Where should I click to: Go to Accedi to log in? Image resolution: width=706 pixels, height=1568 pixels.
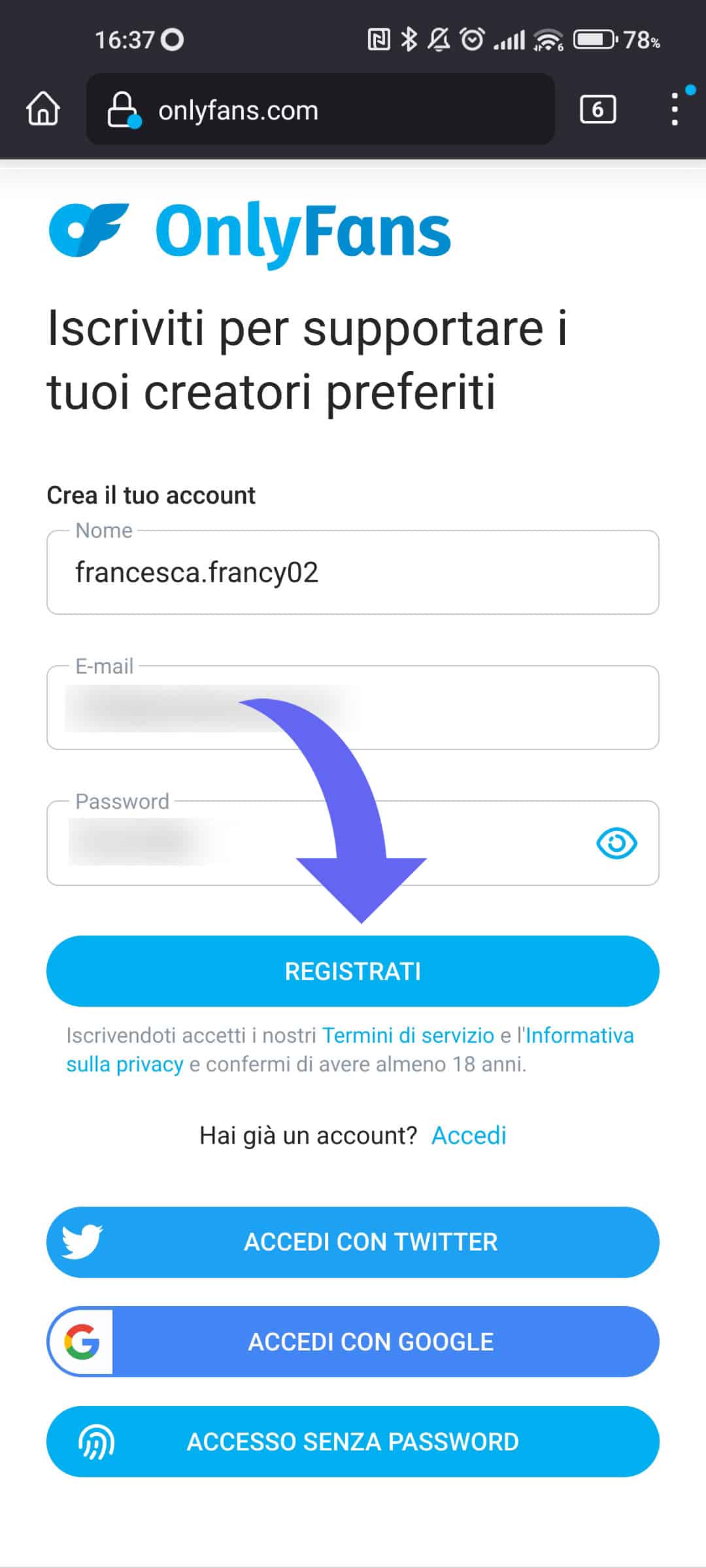point(469,1135)
